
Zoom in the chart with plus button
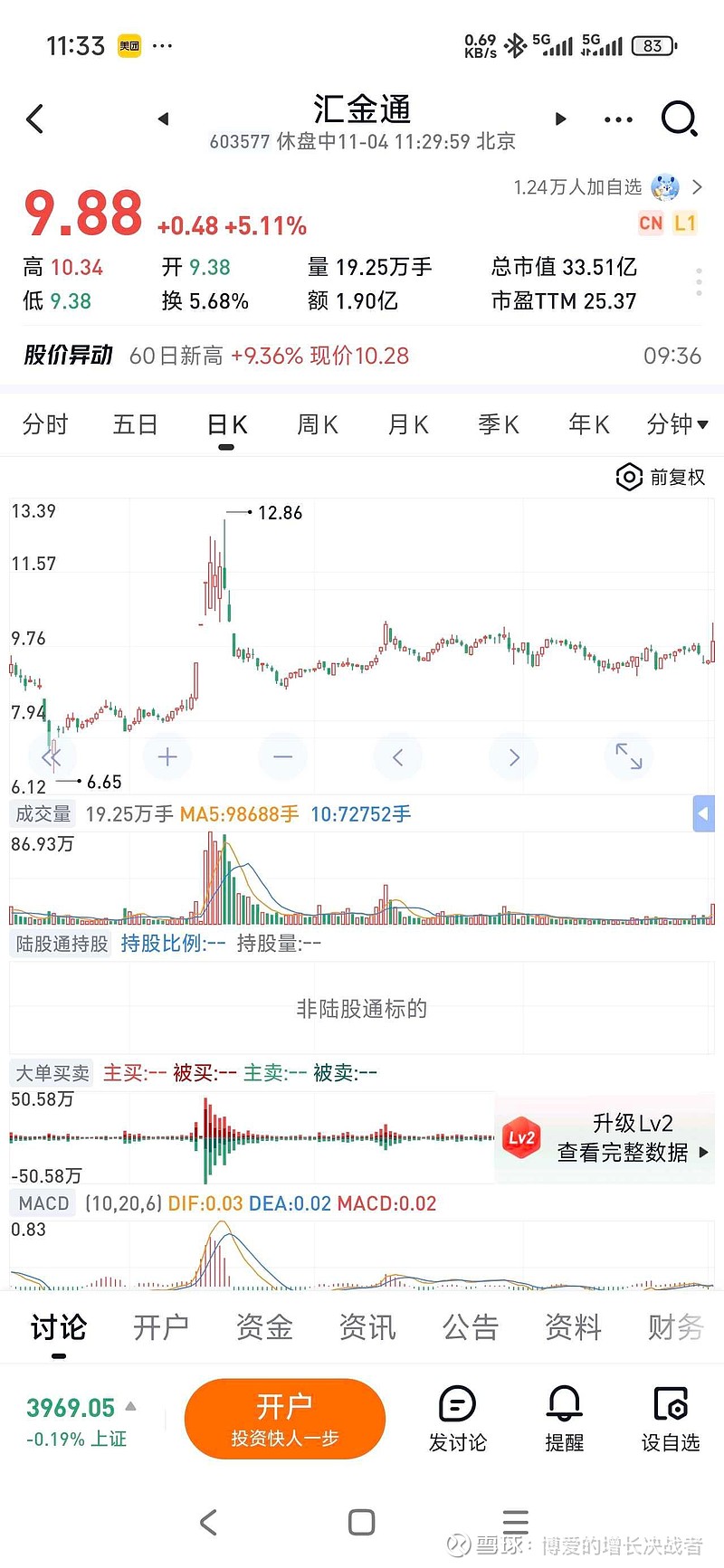[x=167, y=756]
